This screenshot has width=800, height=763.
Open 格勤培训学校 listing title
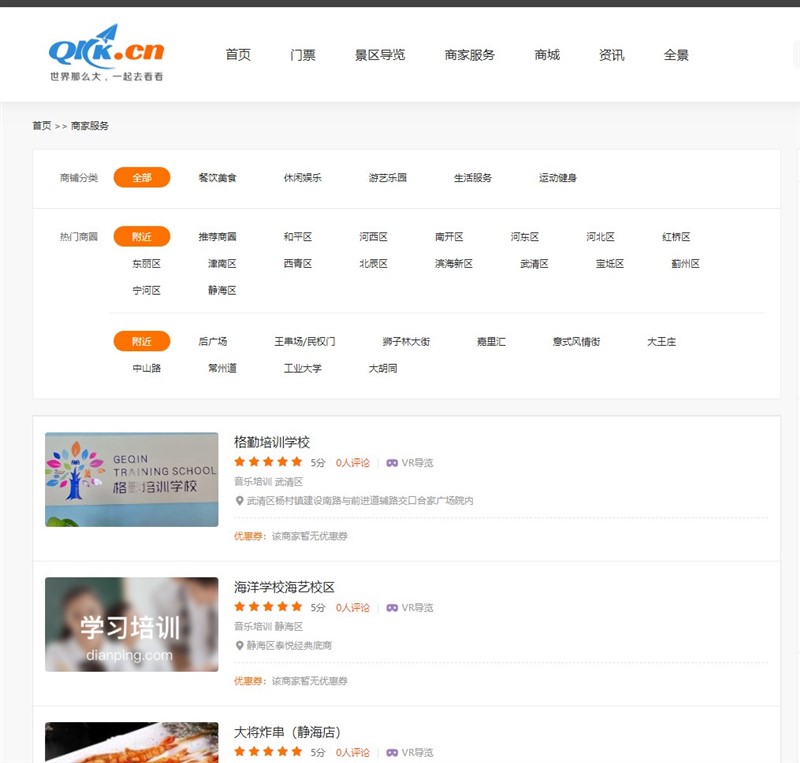[272, 442]
